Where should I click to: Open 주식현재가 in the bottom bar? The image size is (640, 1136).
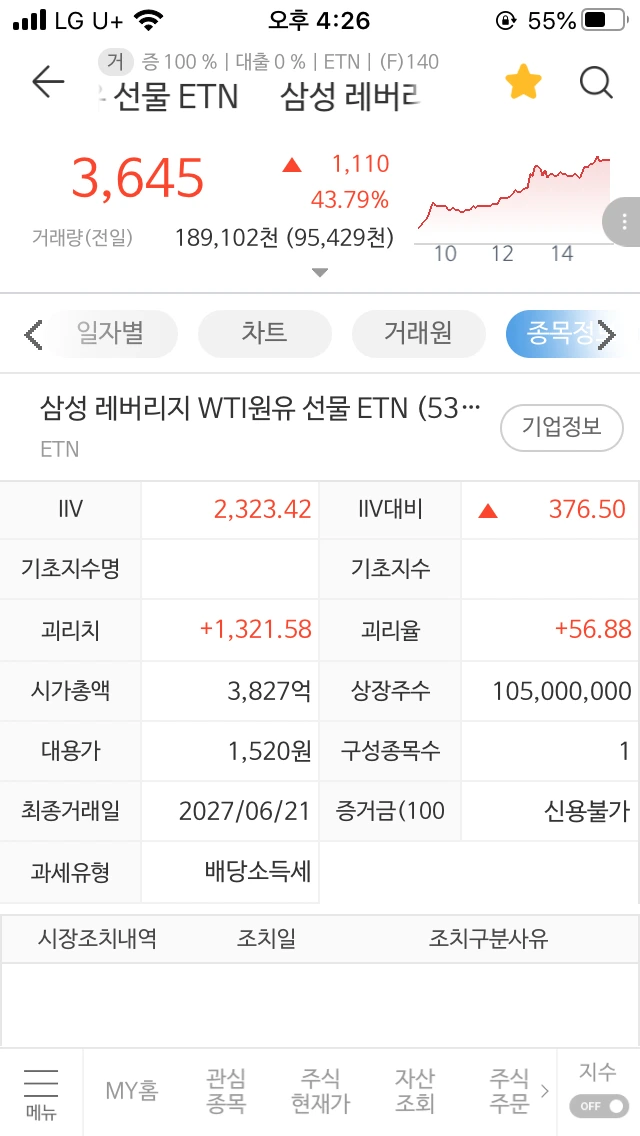(320, 1091)
